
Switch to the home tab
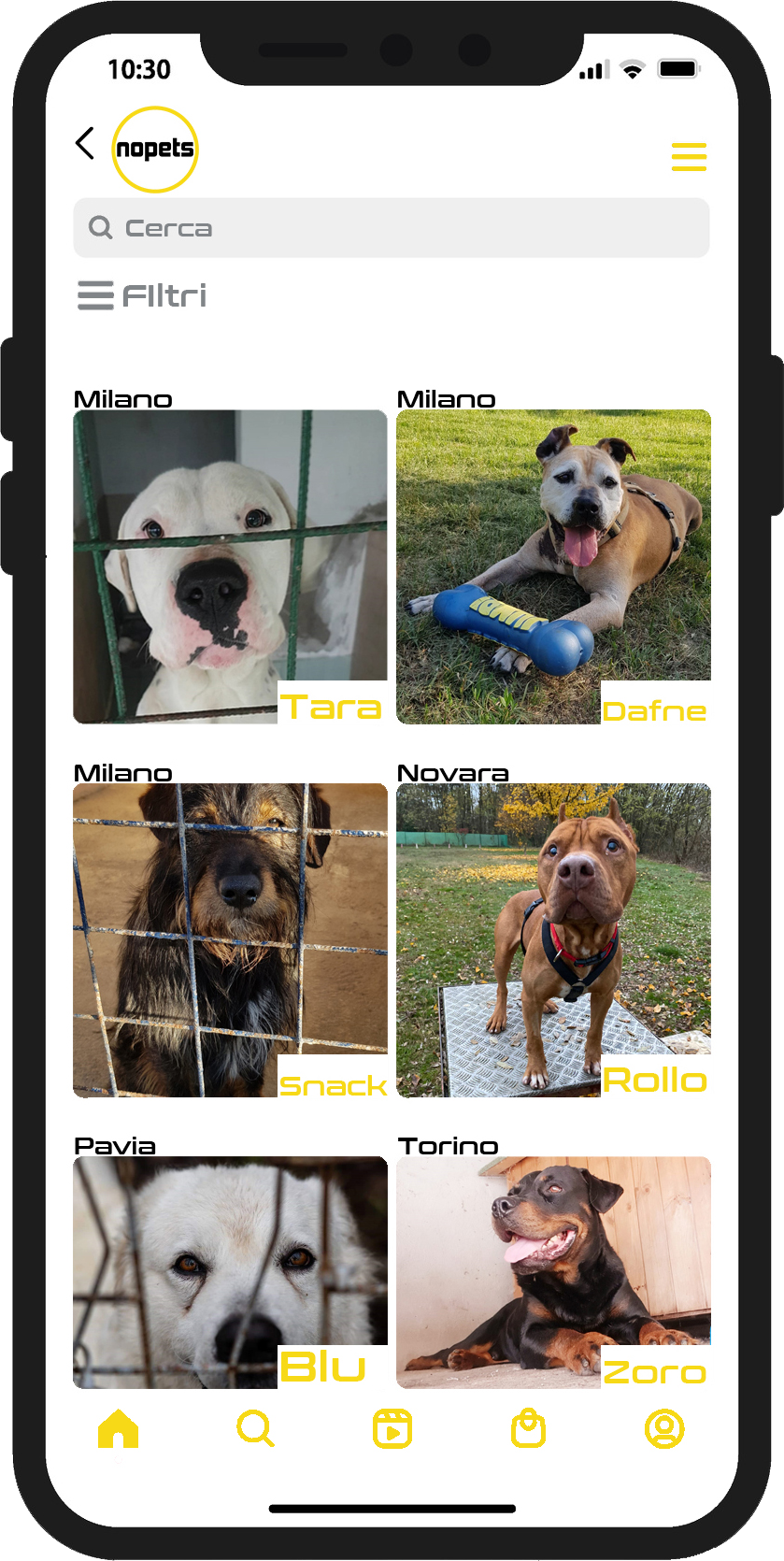tap(118, 1429)
